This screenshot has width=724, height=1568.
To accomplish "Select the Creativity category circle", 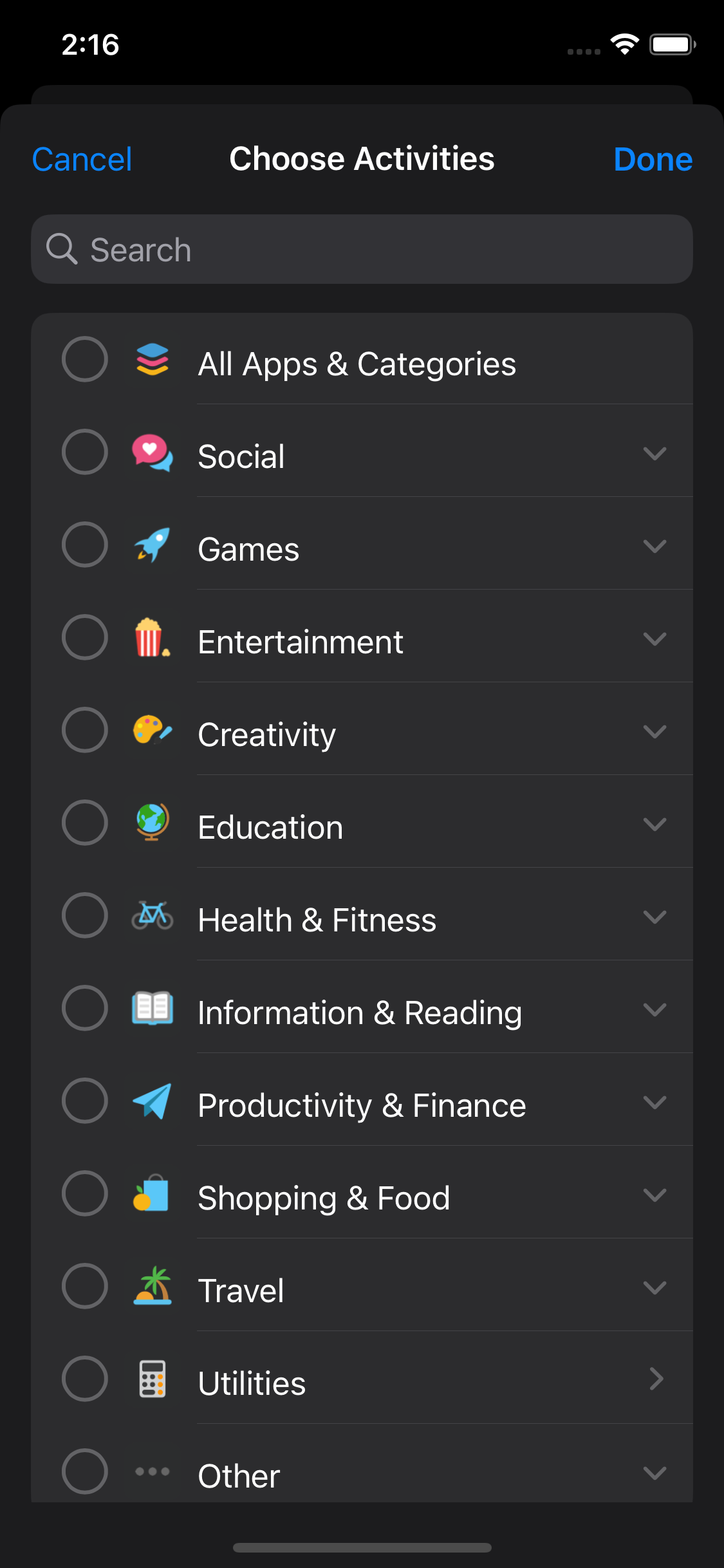I will (x=85, y=730).
